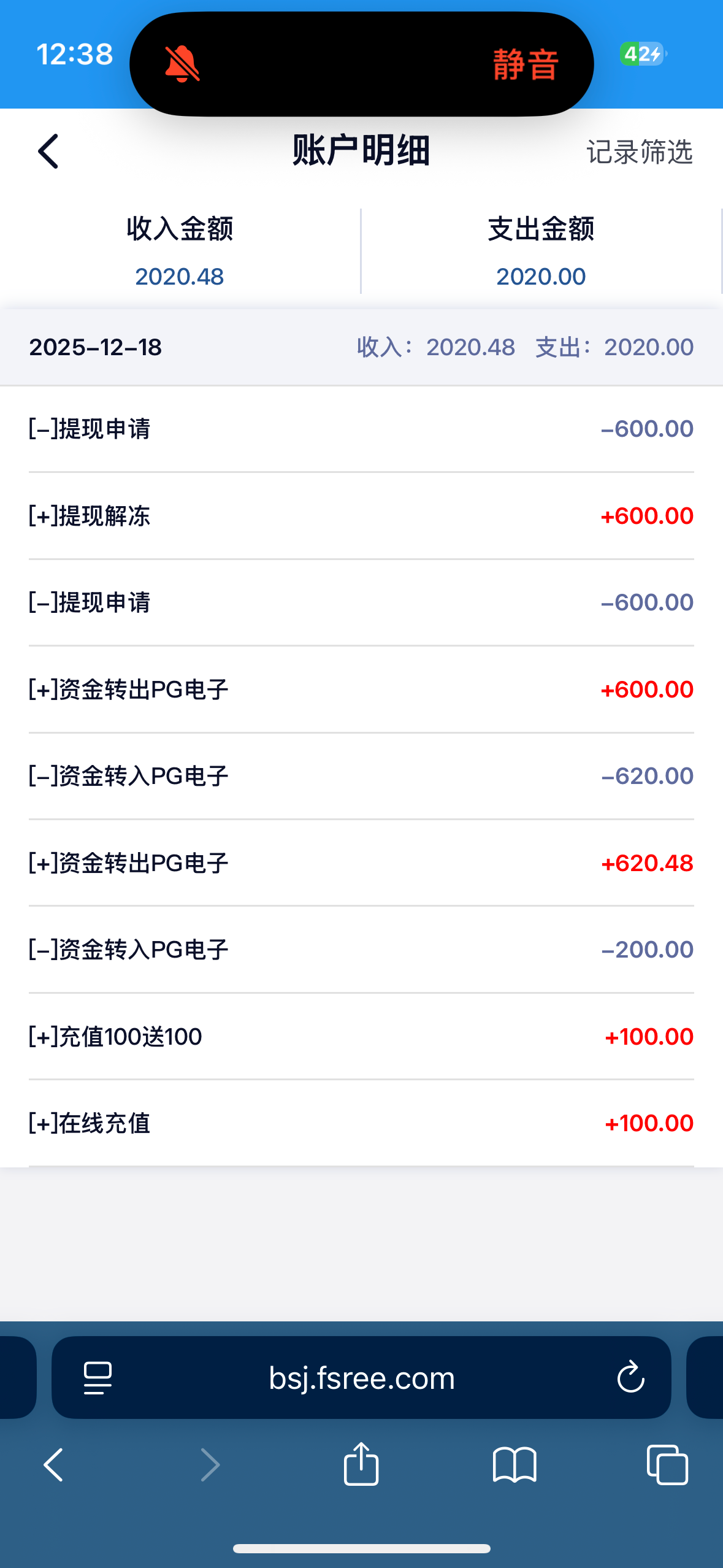Tap the 资金转入PG电子 -620.00 record
Viewport: 723px width, 1568px height.
pos(361,775)
